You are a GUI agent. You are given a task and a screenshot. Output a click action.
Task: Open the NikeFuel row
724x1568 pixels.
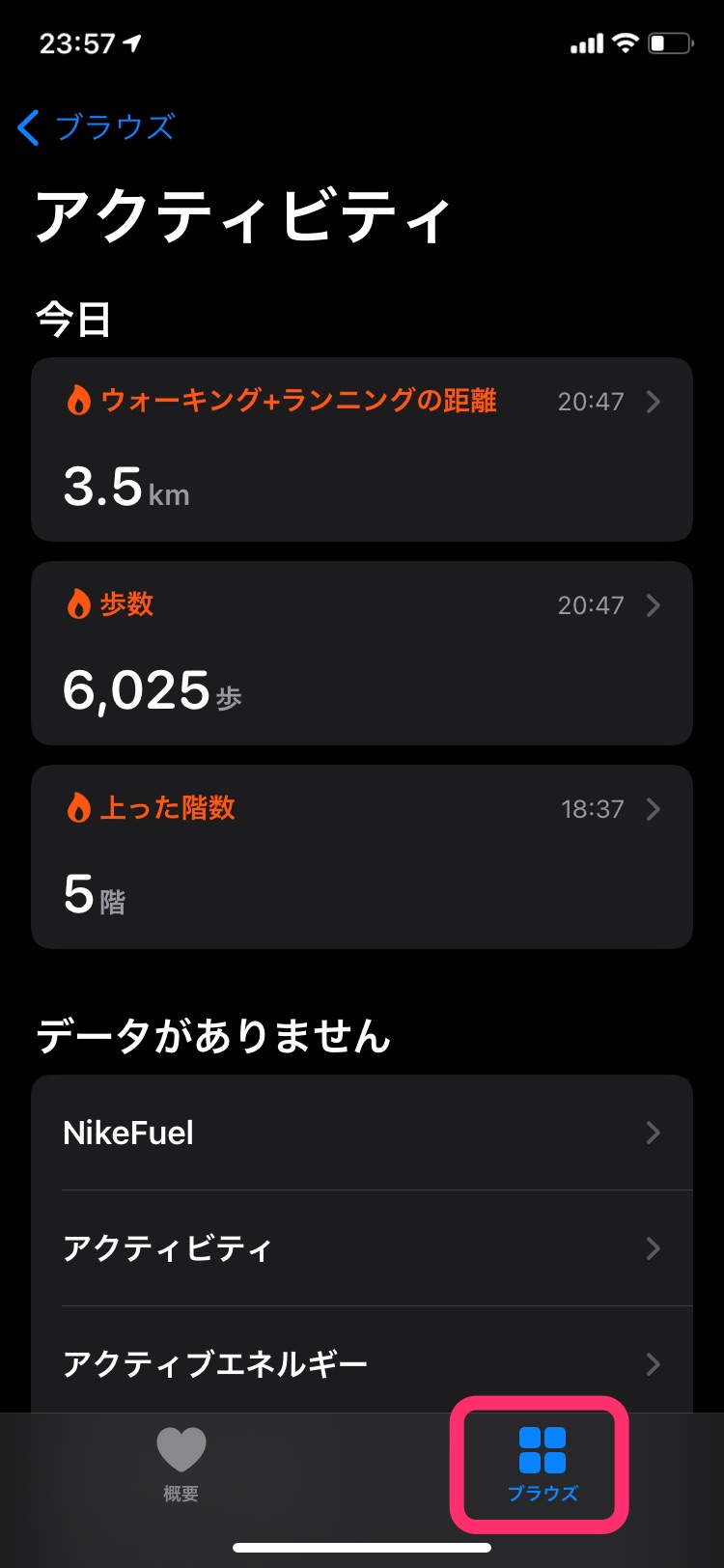point(362,1132)
